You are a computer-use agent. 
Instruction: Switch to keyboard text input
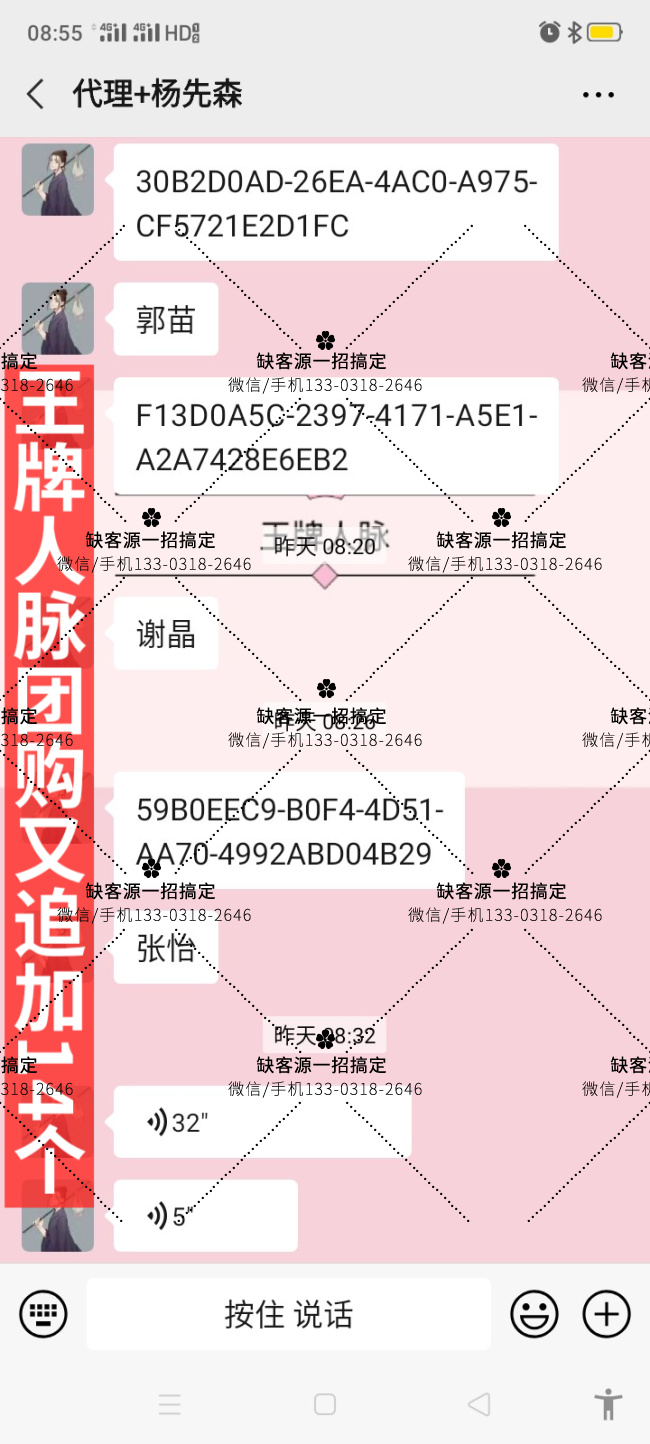point(43,1314)
